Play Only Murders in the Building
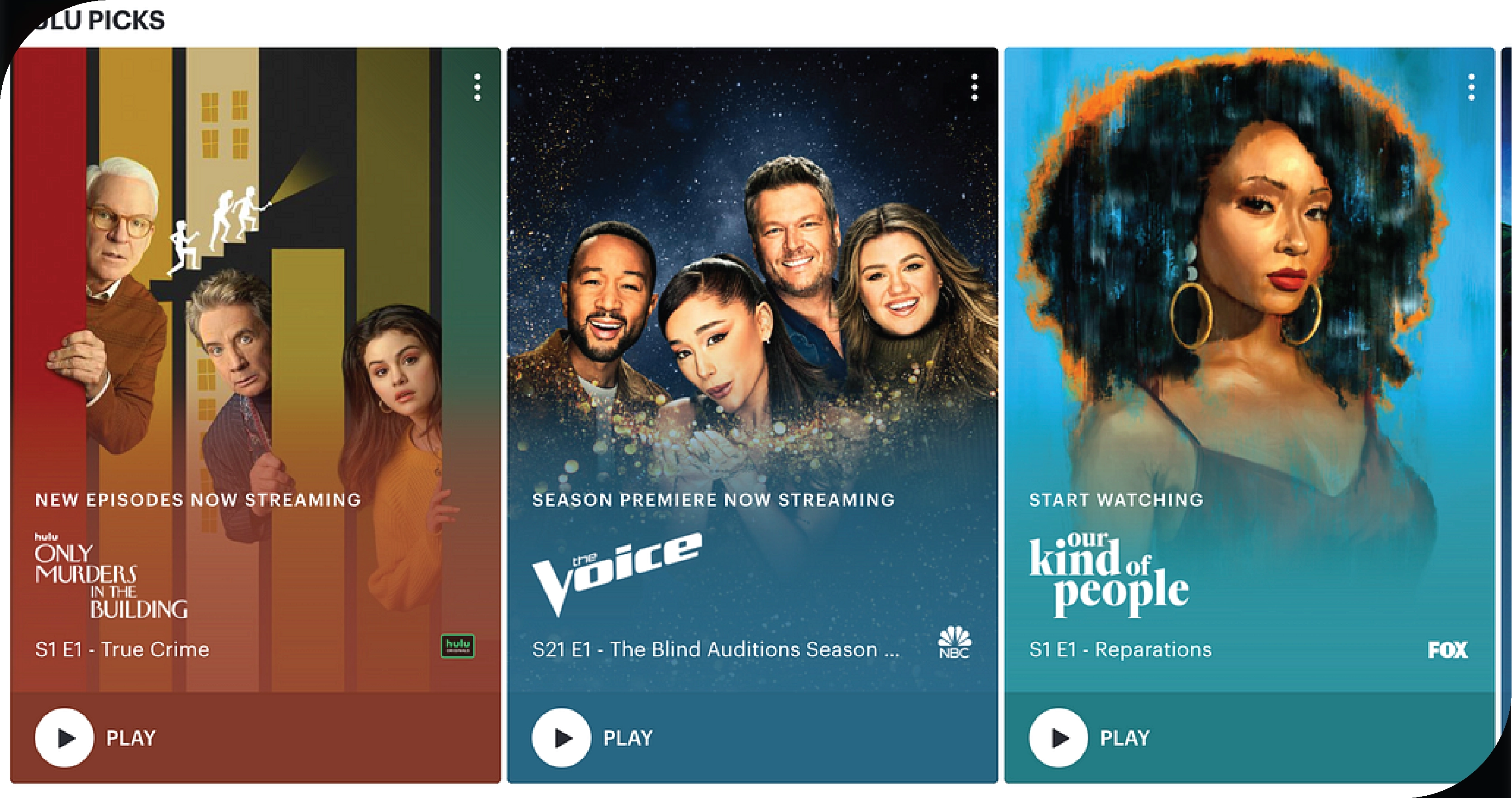The height and width of the screenshot is (798, 1512). tap(65, 737)
